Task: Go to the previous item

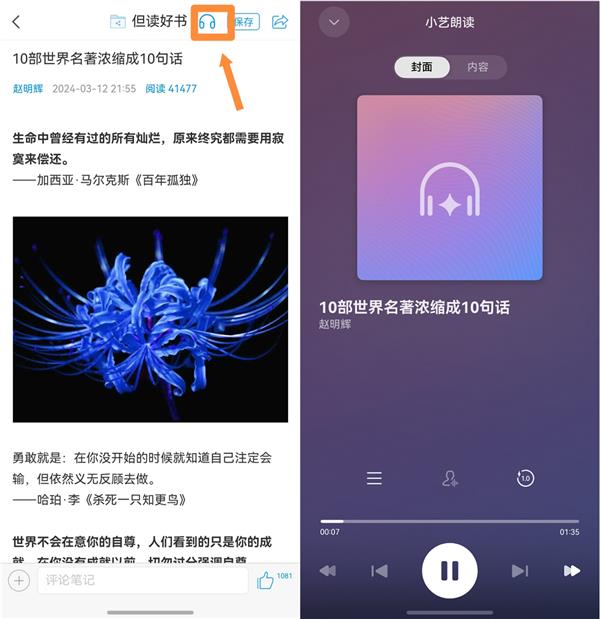Action: 379,571
